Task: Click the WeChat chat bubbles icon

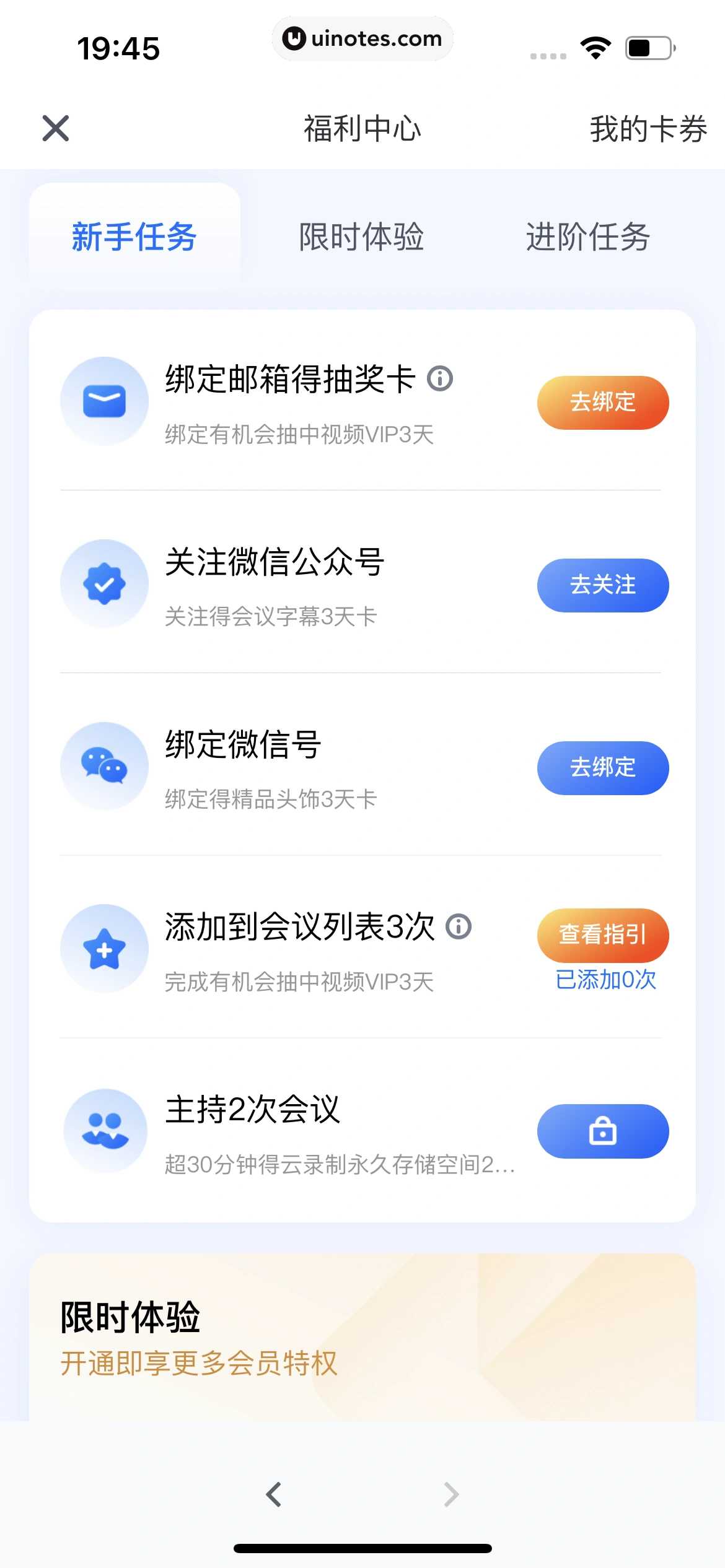Action: click(x=103, y=766)
